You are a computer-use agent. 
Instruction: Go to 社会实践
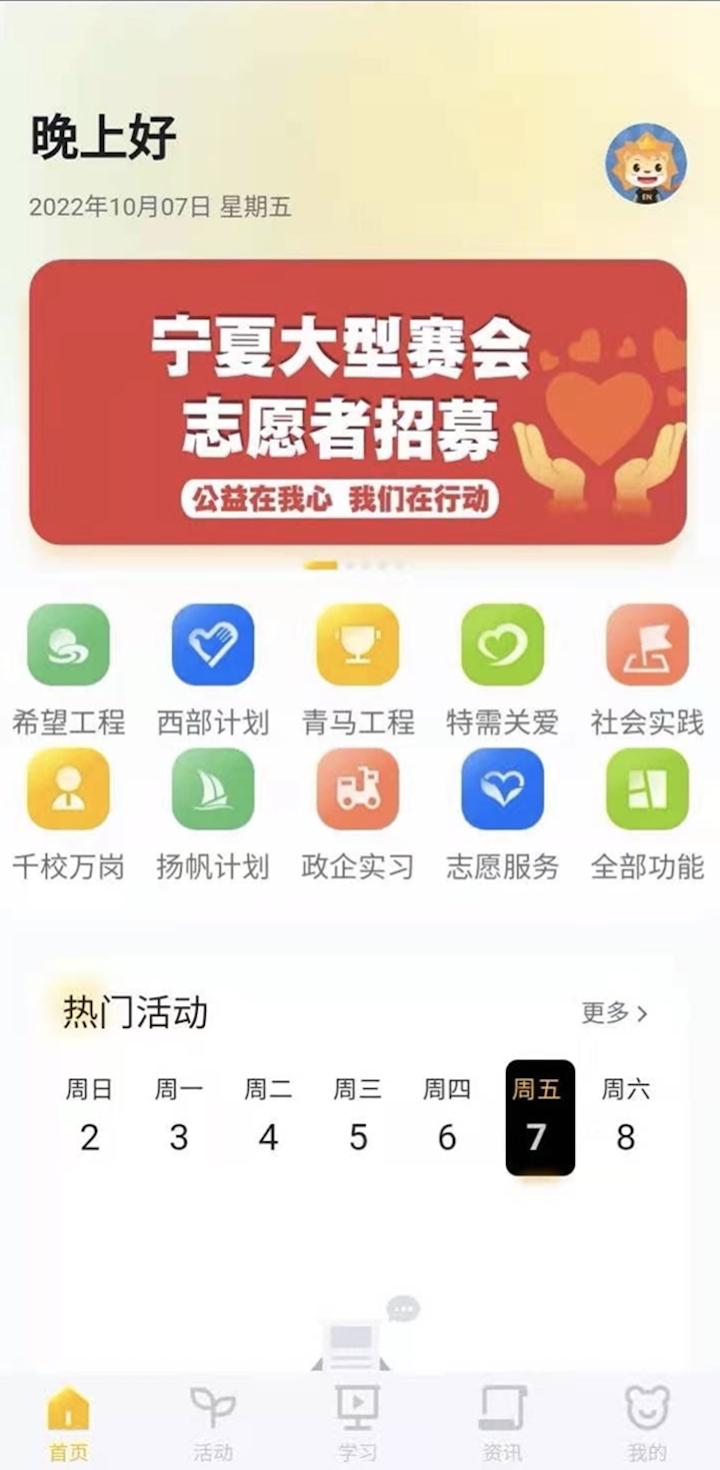pyautogui.click(x=648, y=670)
